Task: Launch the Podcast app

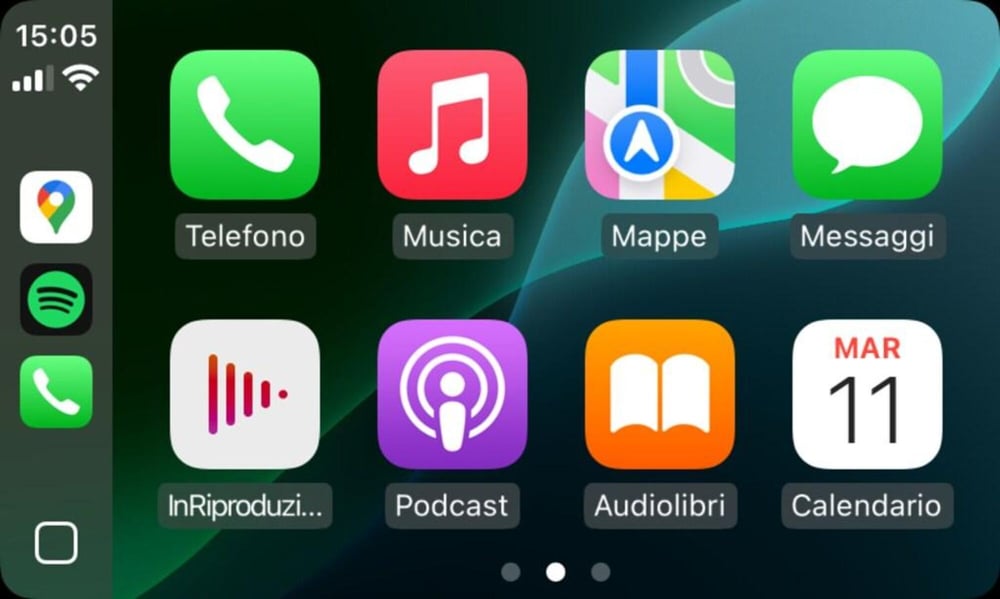Action: click(452, 394)
